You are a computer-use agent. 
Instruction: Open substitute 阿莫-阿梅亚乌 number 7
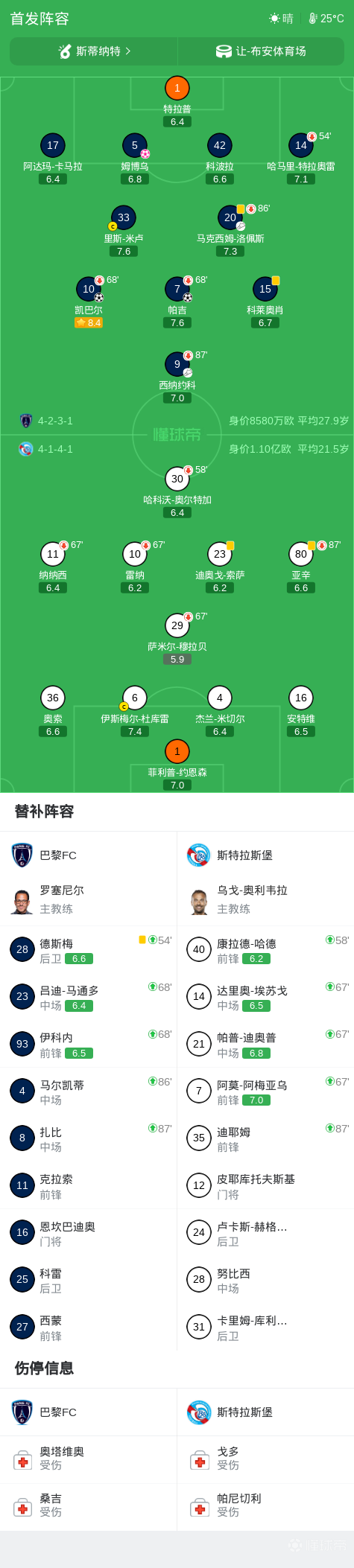click(265, 1091)
